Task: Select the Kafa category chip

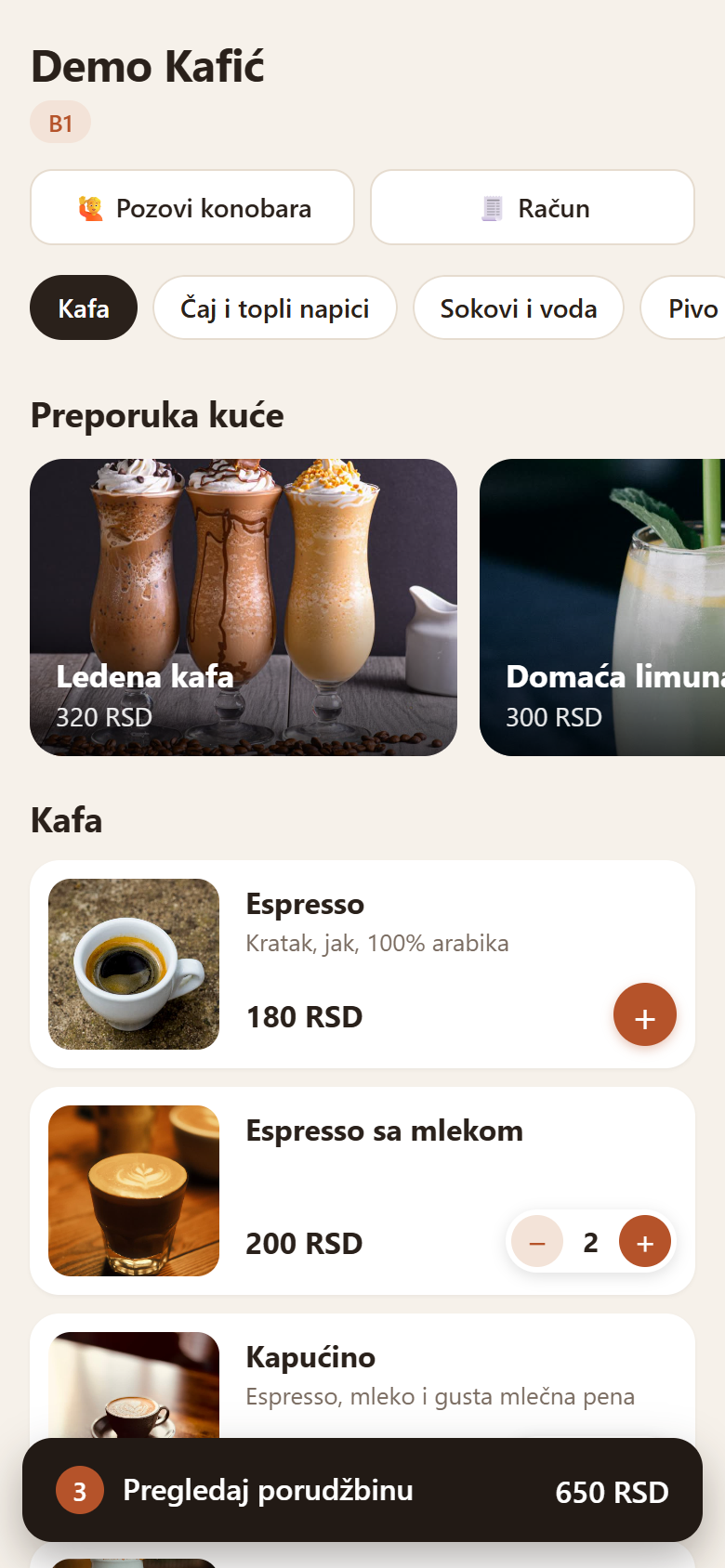Action: 84,307
